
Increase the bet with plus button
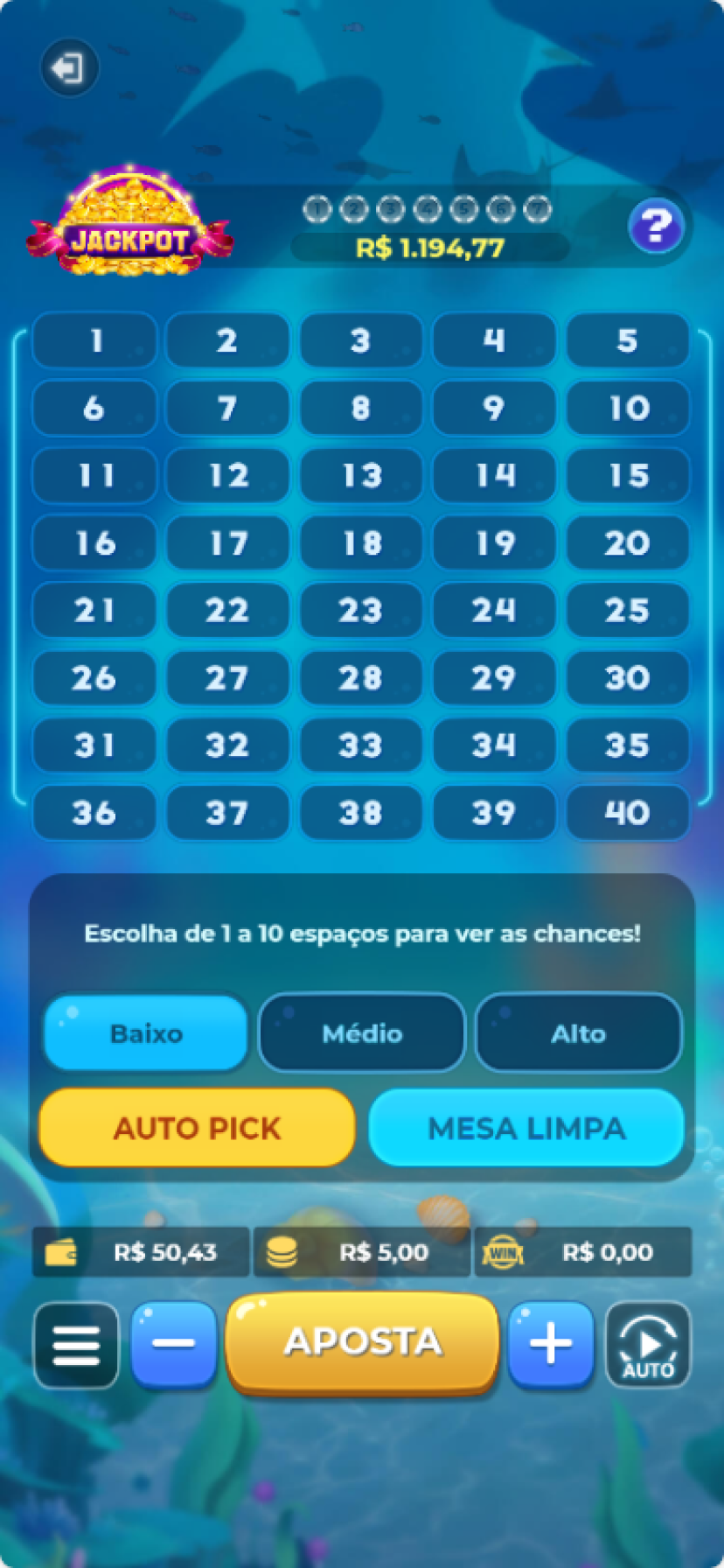pos(551,1343)
